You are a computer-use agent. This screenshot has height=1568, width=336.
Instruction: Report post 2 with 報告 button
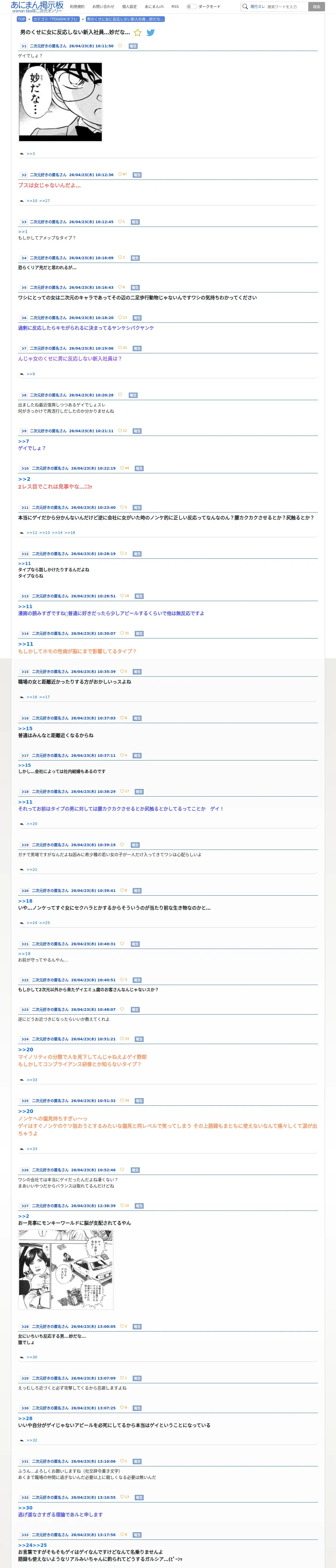137,175
